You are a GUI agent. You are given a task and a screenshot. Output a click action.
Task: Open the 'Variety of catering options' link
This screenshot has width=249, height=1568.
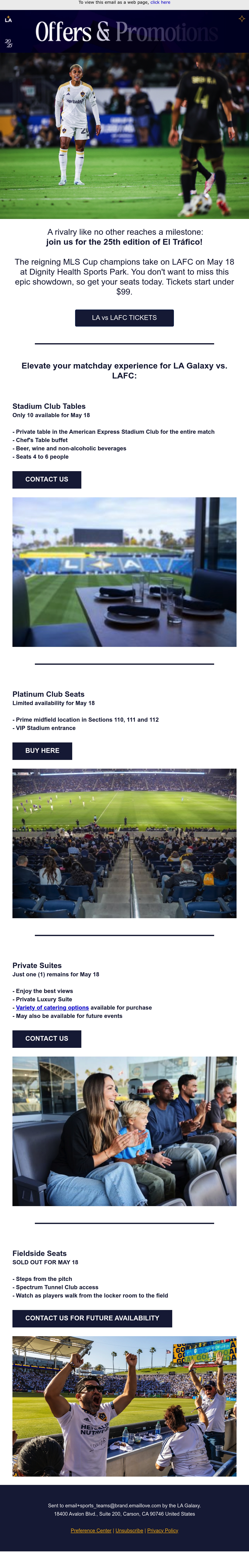52,1007
